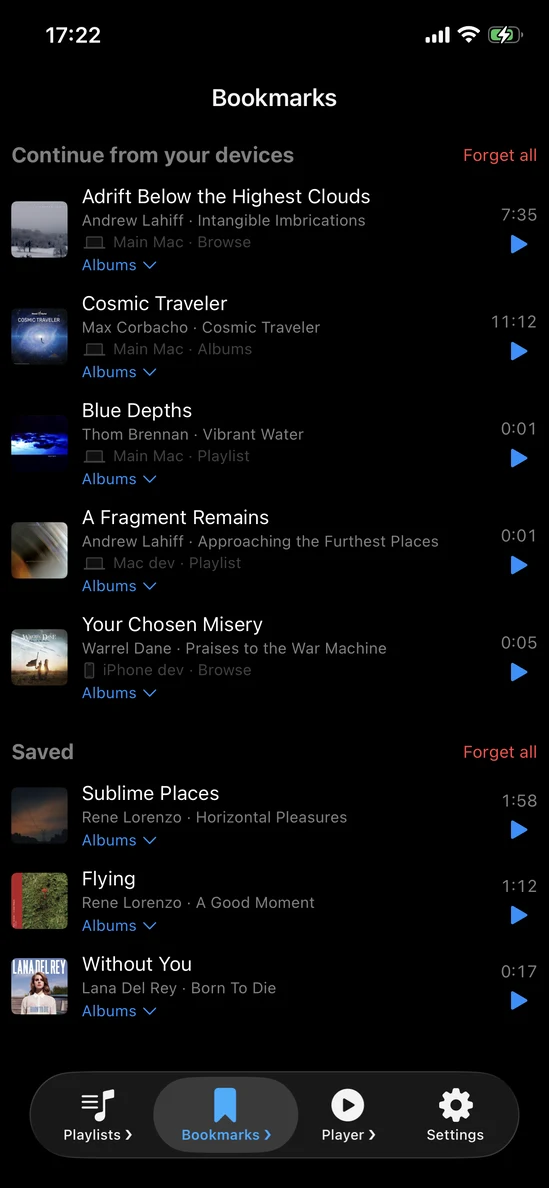This screenshot has height=1188, width=549.
Task: Expand Albums dropdown under Flying
Action: coord(119,925)
